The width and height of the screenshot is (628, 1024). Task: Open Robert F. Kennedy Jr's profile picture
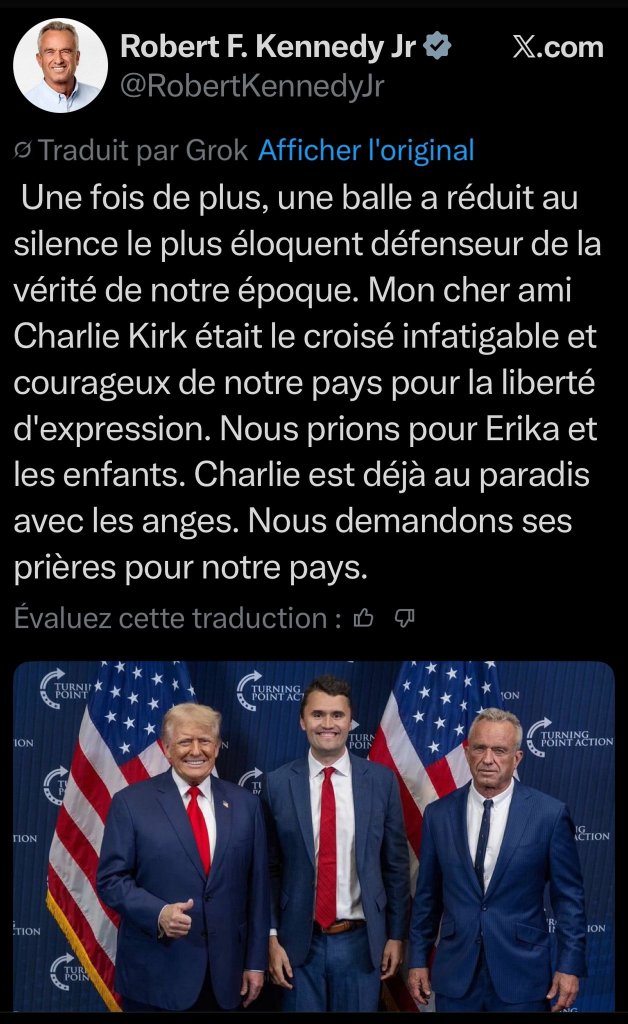[60, 65]
